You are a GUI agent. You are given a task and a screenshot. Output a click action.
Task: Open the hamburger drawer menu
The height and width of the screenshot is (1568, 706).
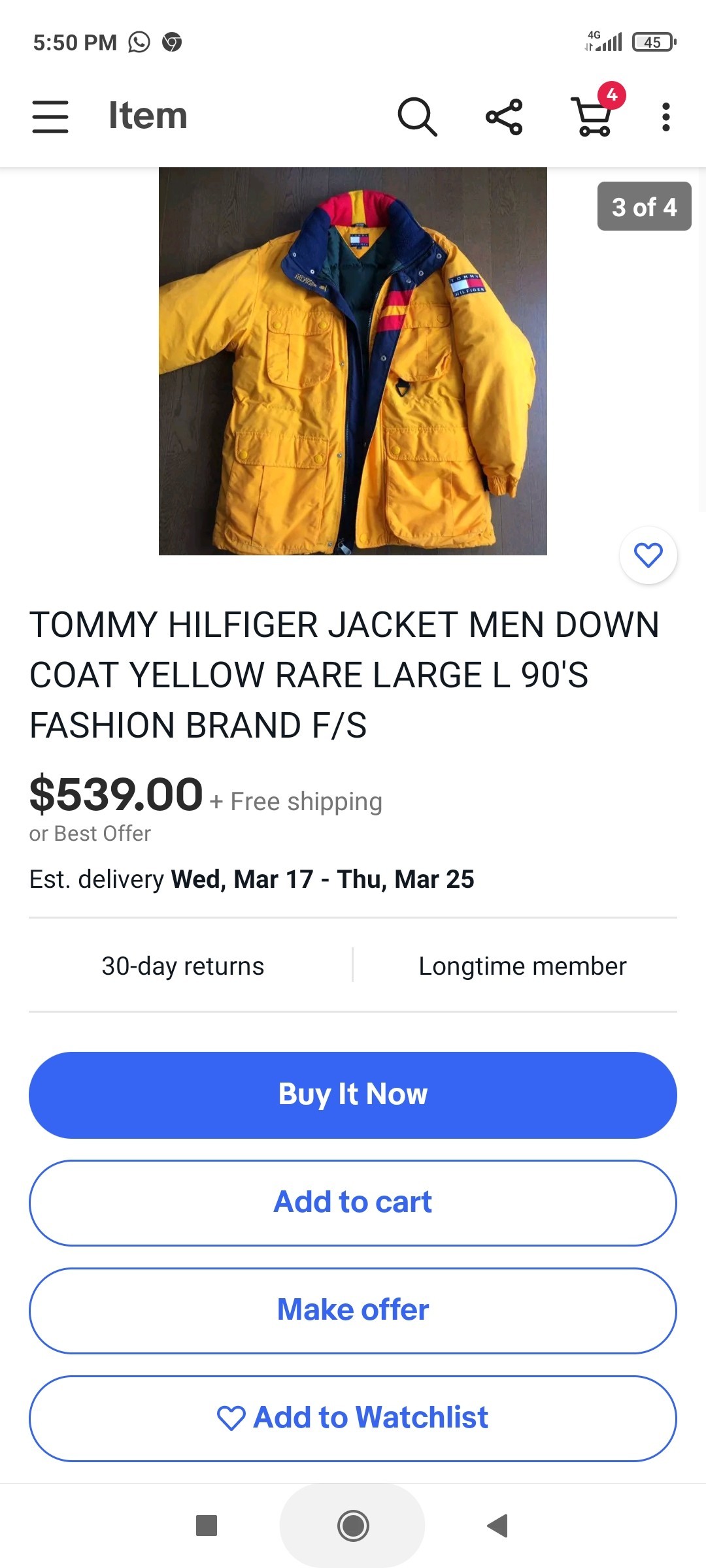pos(50,116)
